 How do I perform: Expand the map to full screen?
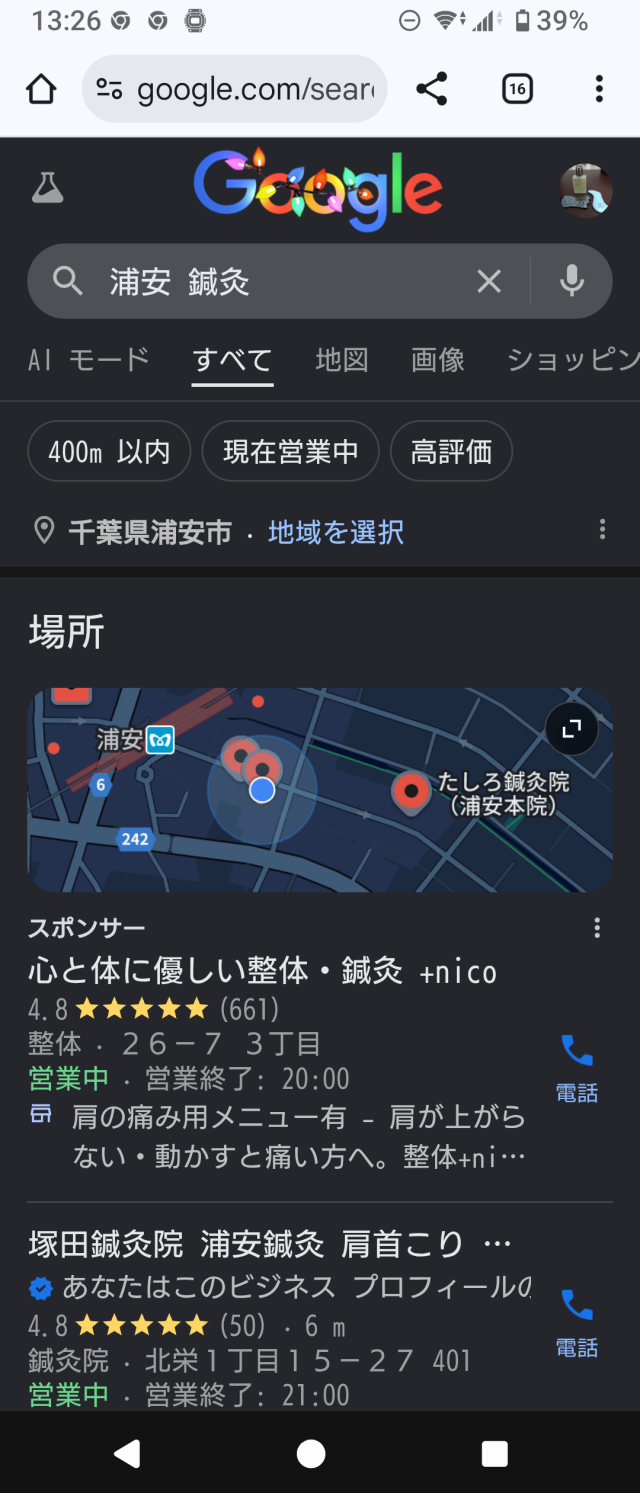[x=572, y=729]
